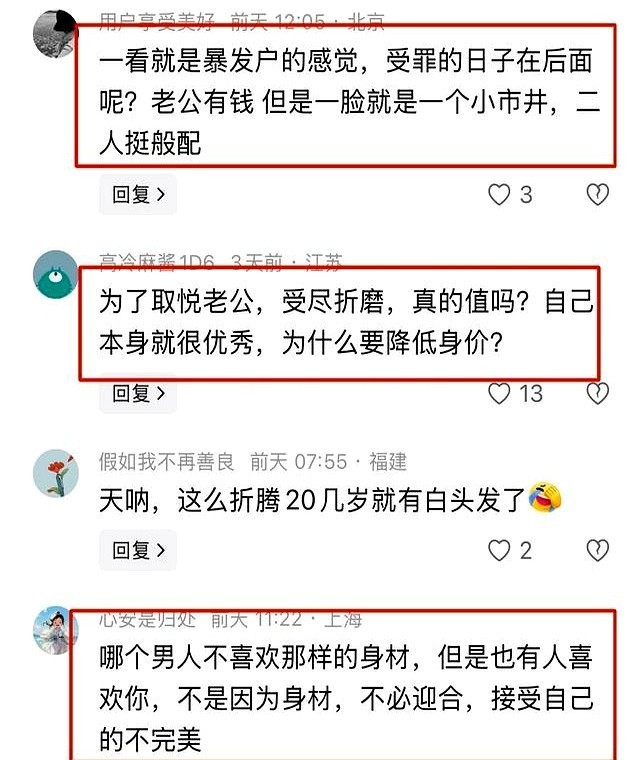The image size is (640, 760).
Task: Dislike 高冷麻酱1D6's comment
Action: (597, 393)
